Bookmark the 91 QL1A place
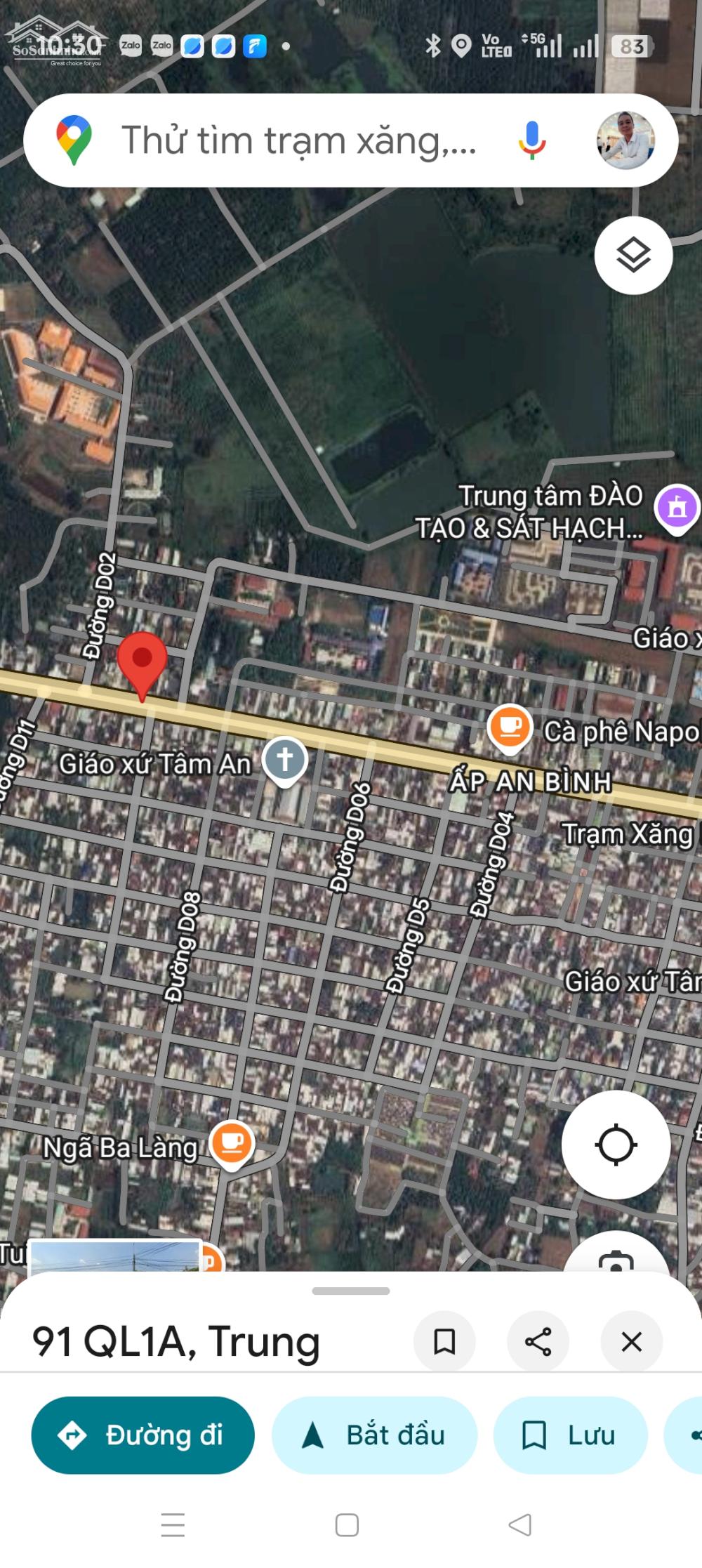 (444, 1342)
